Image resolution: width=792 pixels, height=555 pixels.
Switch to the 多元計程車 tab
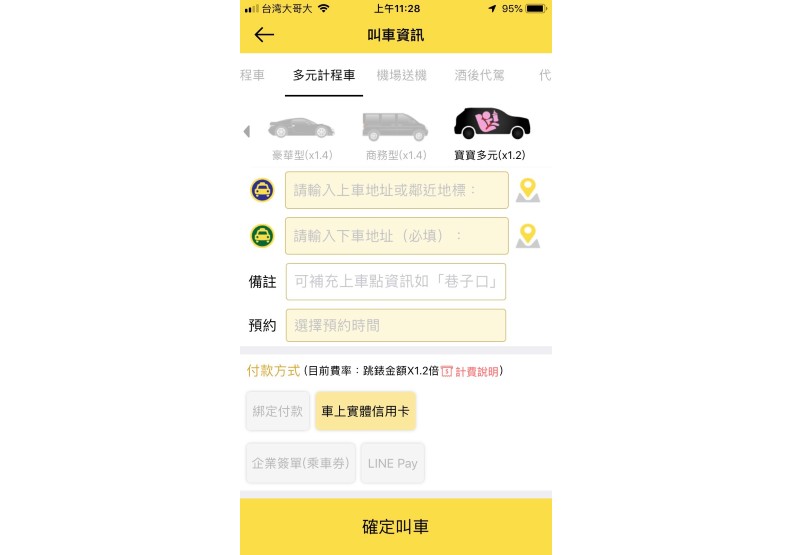[323, 75]
